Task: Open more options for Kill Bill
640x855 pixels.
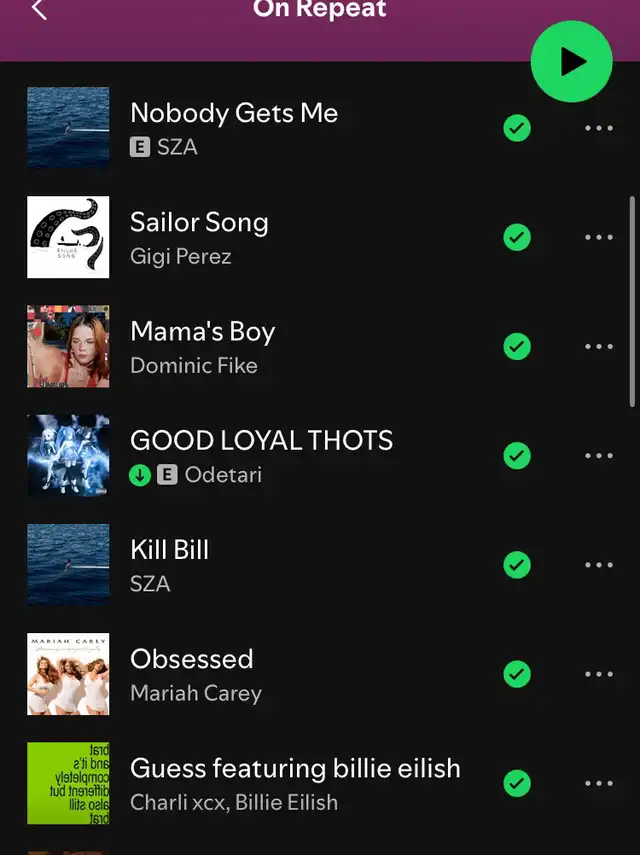Action: (x=598, y=565)
